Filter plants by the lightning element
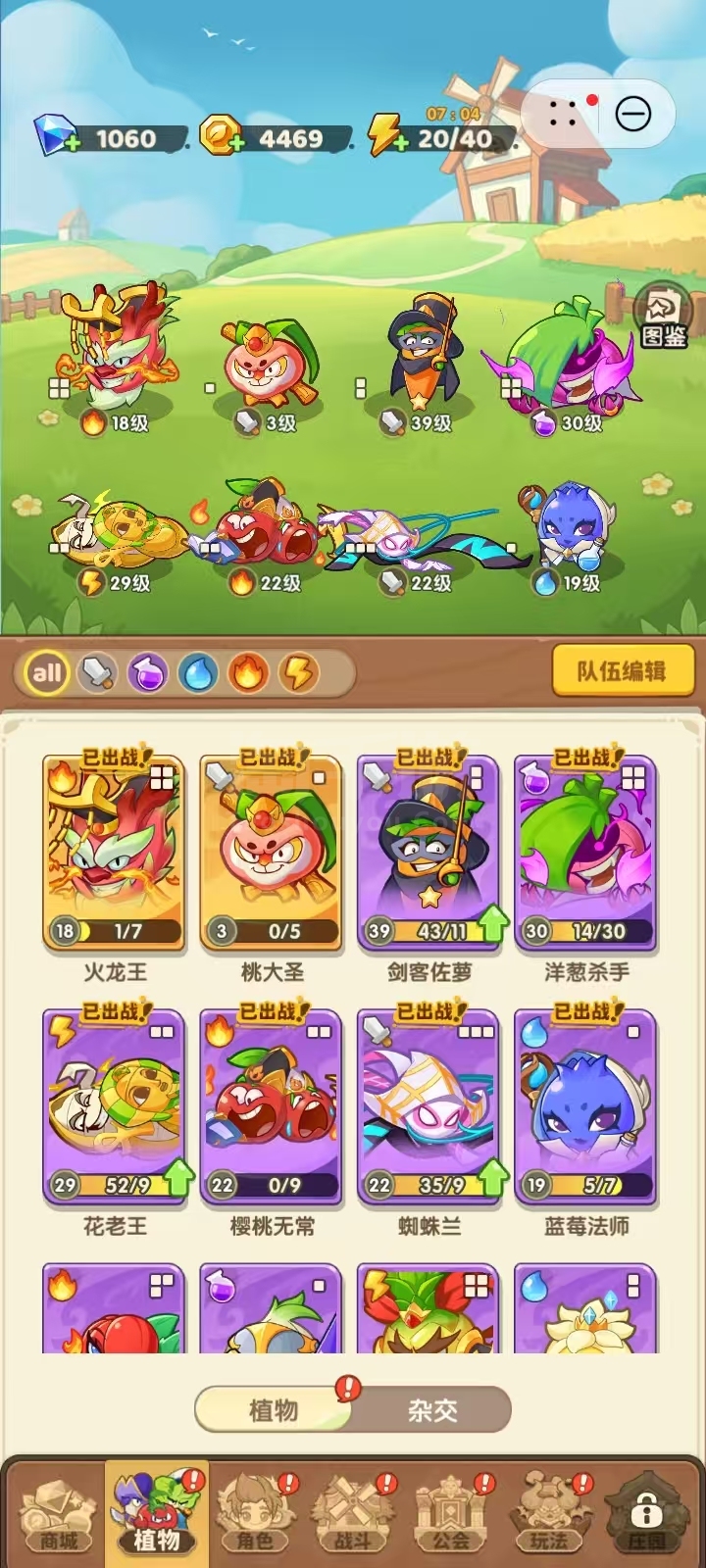706x1568 pixels. pyautogui.click(x=299, y=673)
